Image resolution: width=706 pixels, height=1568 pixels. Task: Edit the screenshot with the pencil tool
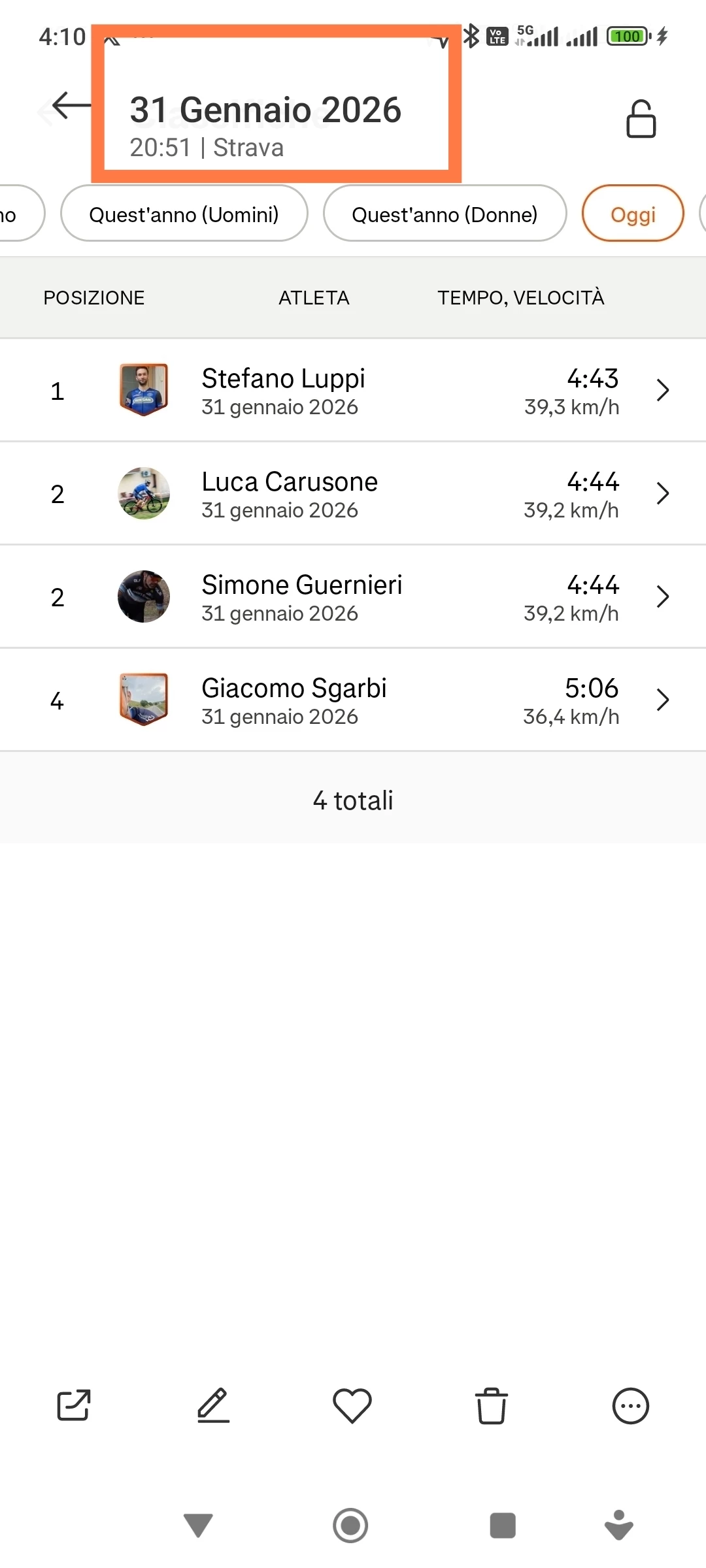pyautogui.click(x=214, y=1405)
